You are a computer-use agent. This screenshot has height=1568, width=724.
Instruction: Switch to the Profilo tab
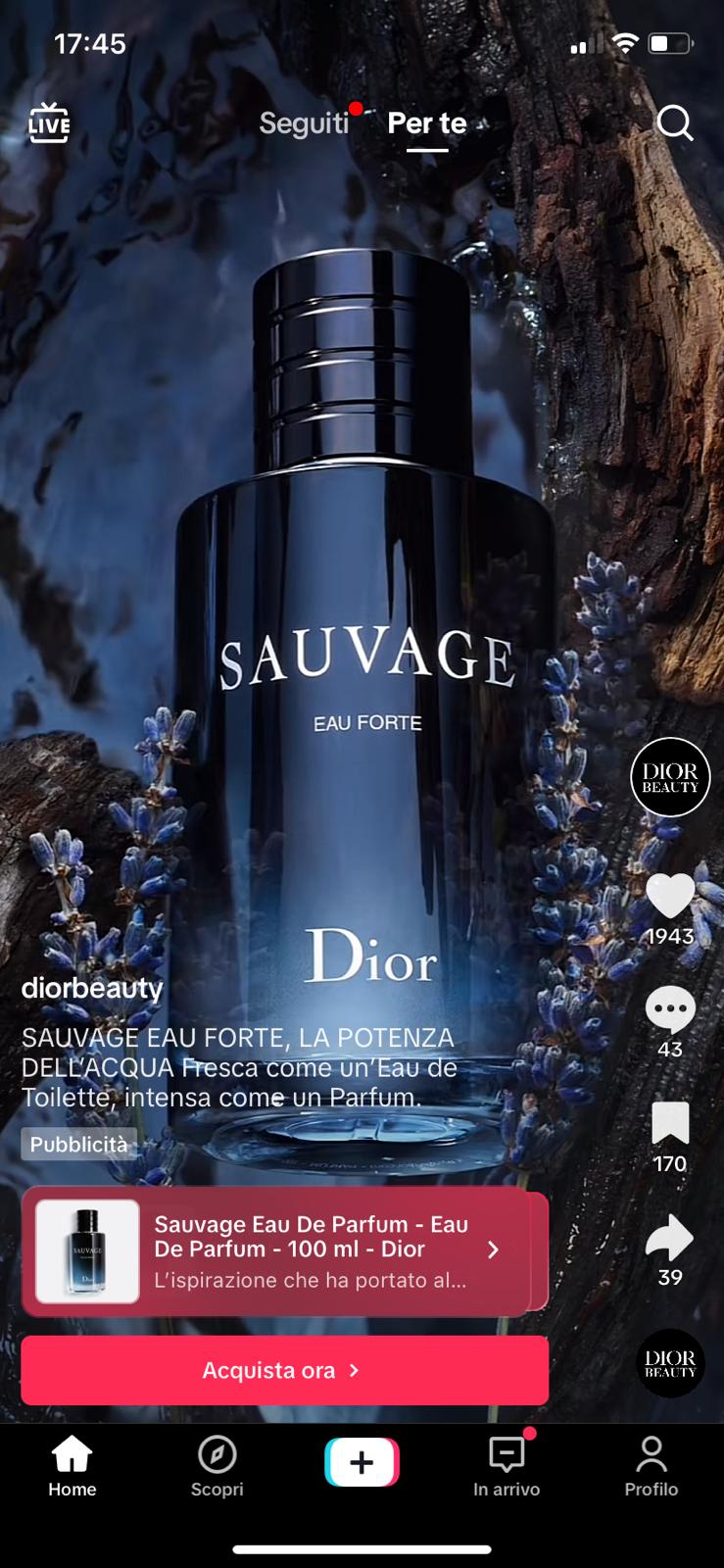tap(652, 1467)
